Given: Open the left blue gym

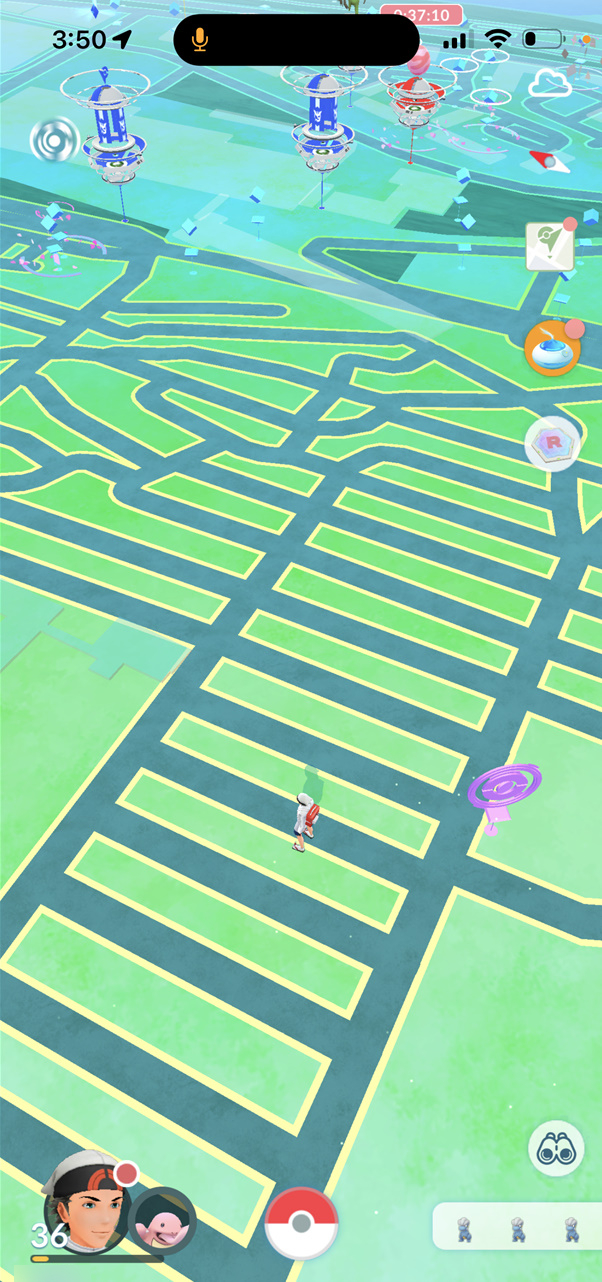Looking at the screenshot, I should (118, 128).
